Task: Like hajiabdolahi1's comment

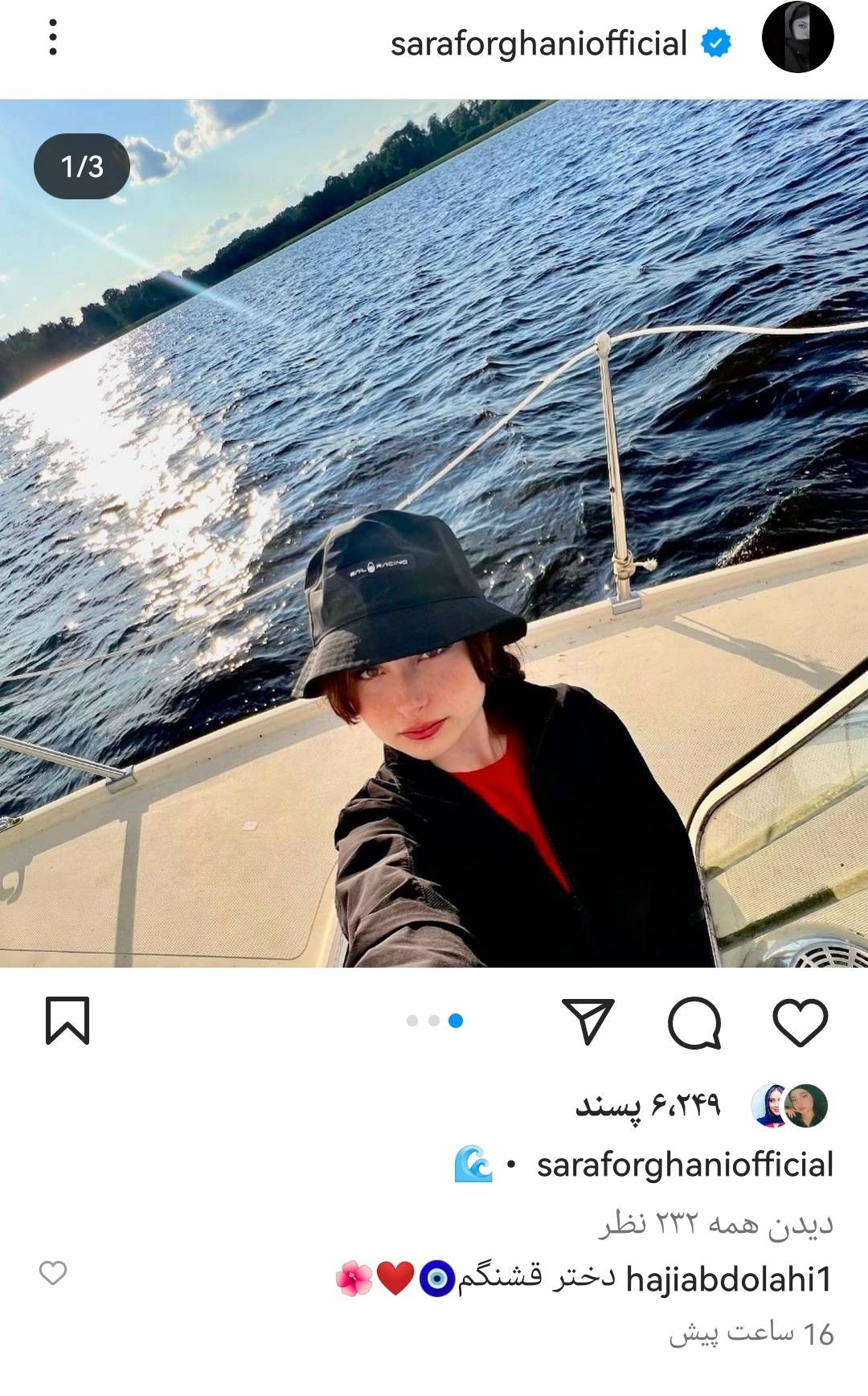Action: (53, 1273)
